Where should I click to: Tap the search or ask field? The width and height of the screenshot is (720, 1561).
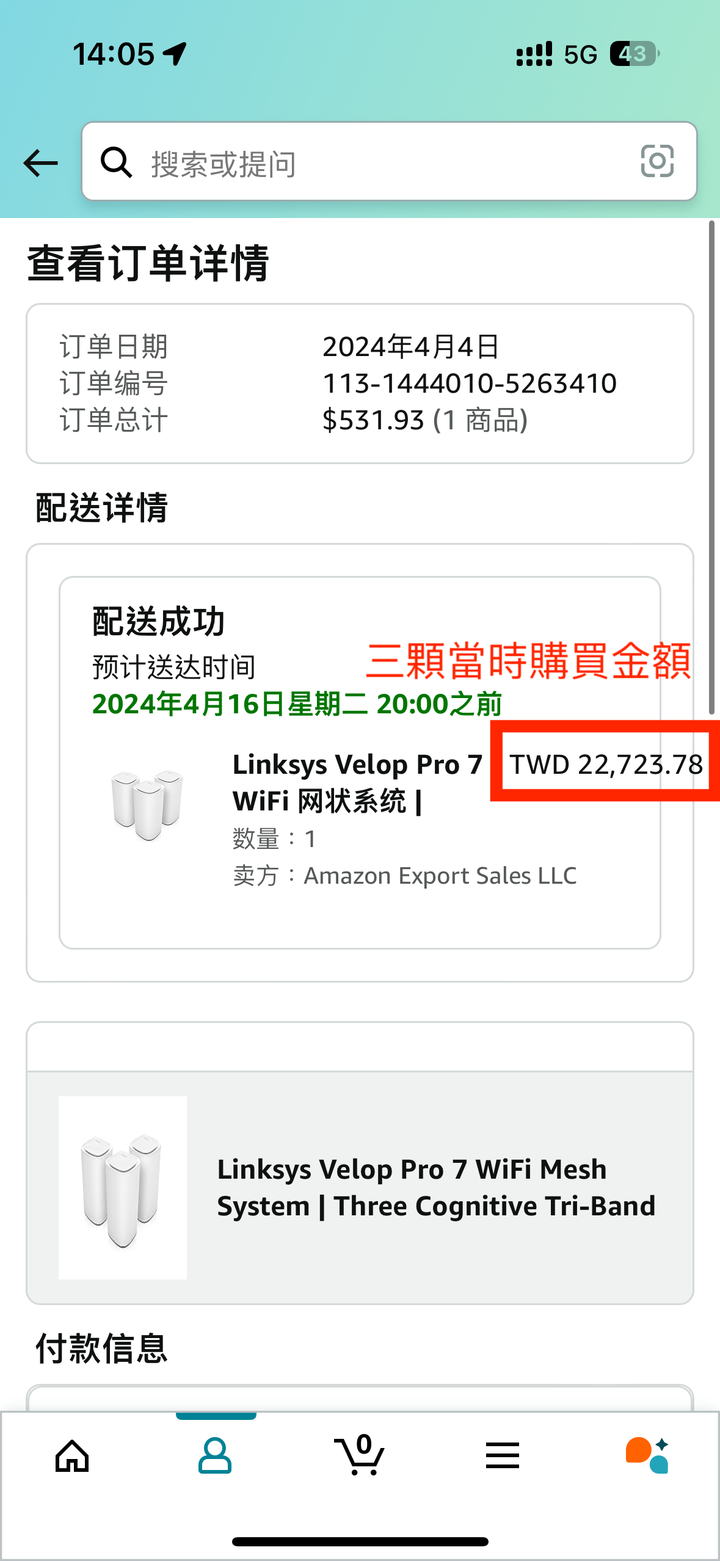(x=389, y=162)
